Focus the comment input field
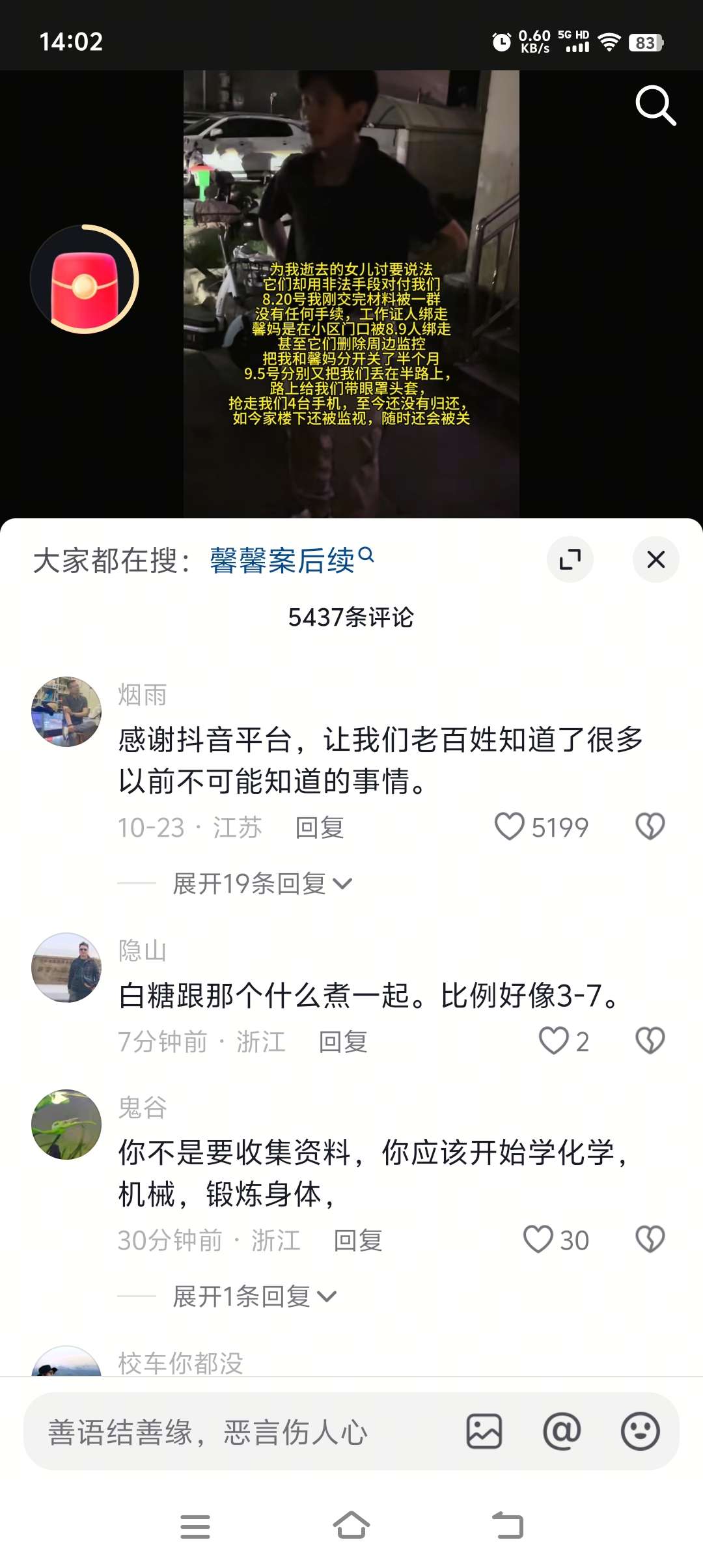This screenshot has width=703, height=1568. pyautogui.click(x=241, y=1432)
